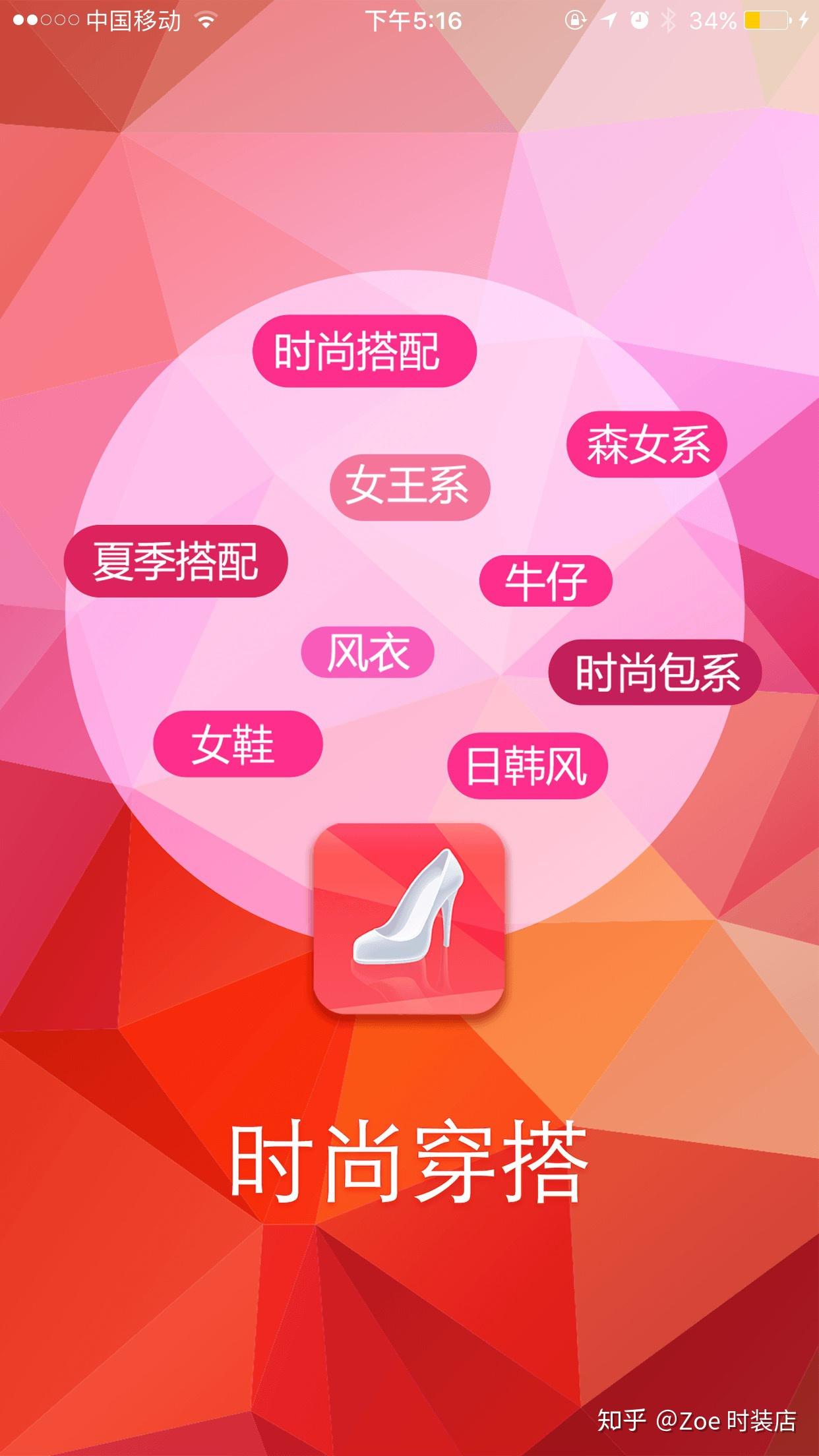Screen dimensions: 819x1456
Task: Tap the 森女系 chip
Action: tap(646, 444)
